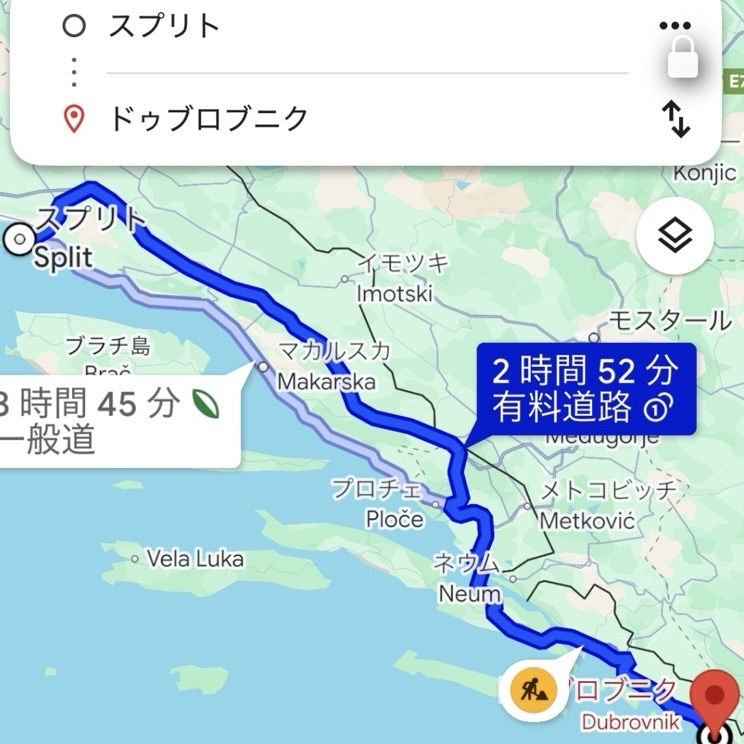744x744 pixels.
Task: Open the map layers button
Action: [x=675, y=237]
